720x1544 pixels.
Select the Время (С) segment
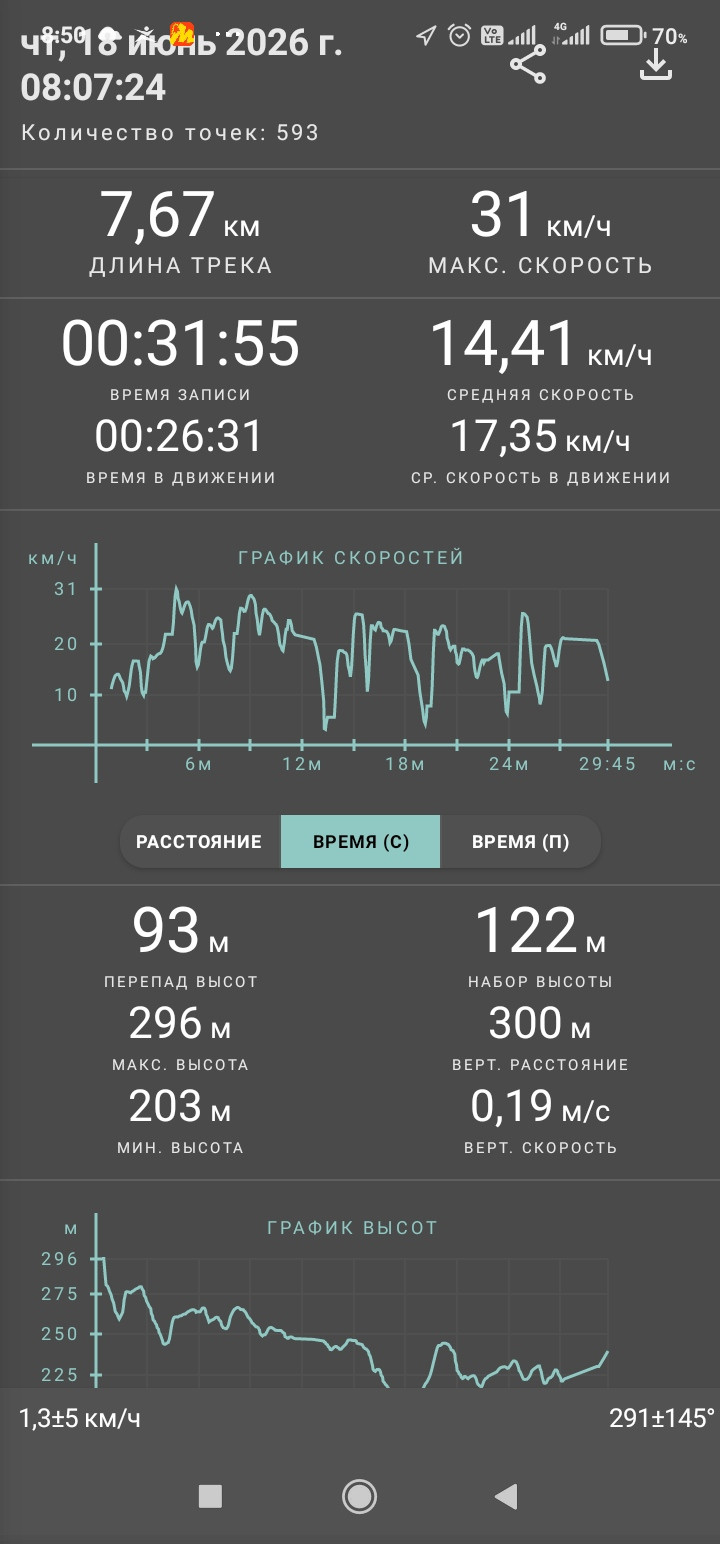[360, 841]
